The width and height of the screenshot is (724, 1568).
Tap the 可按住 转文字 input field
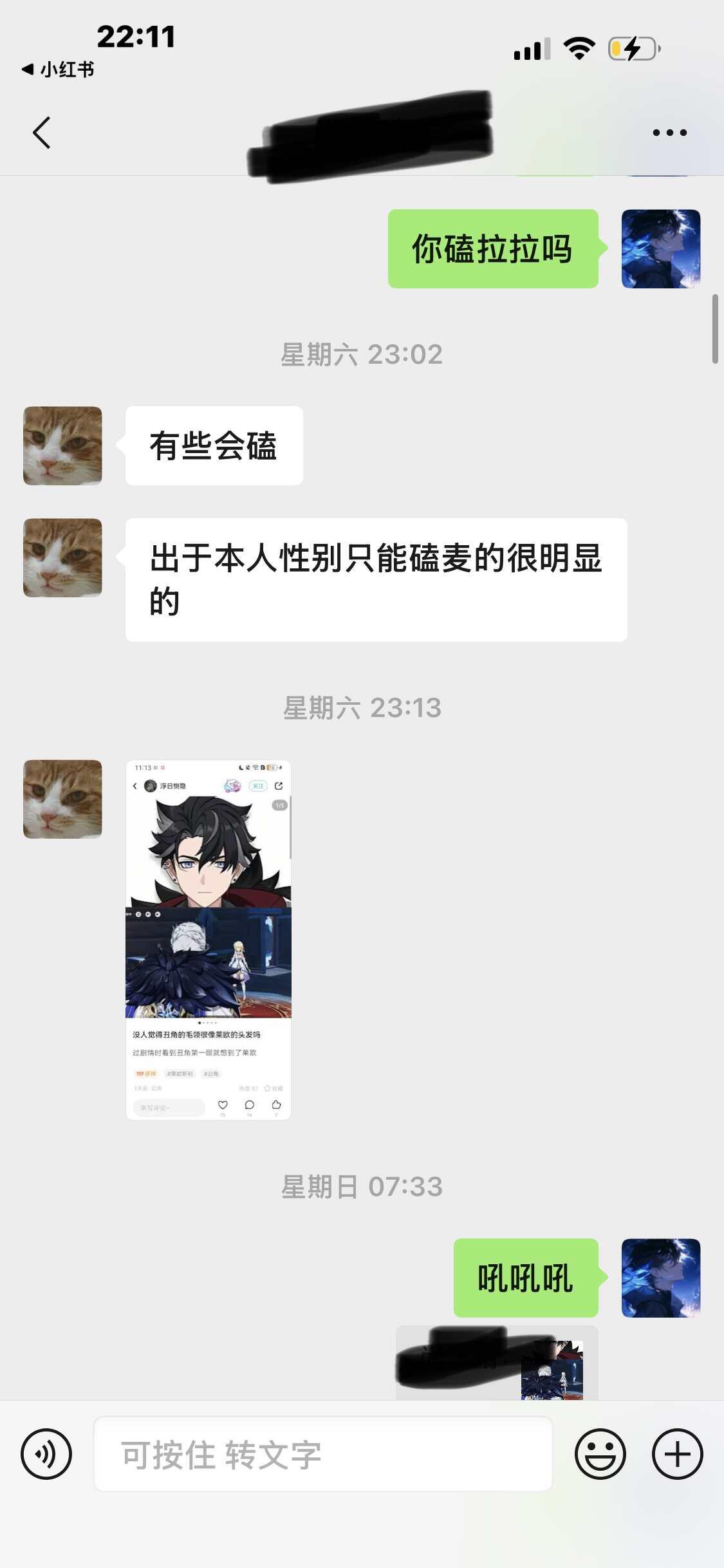coord(323,1453)
